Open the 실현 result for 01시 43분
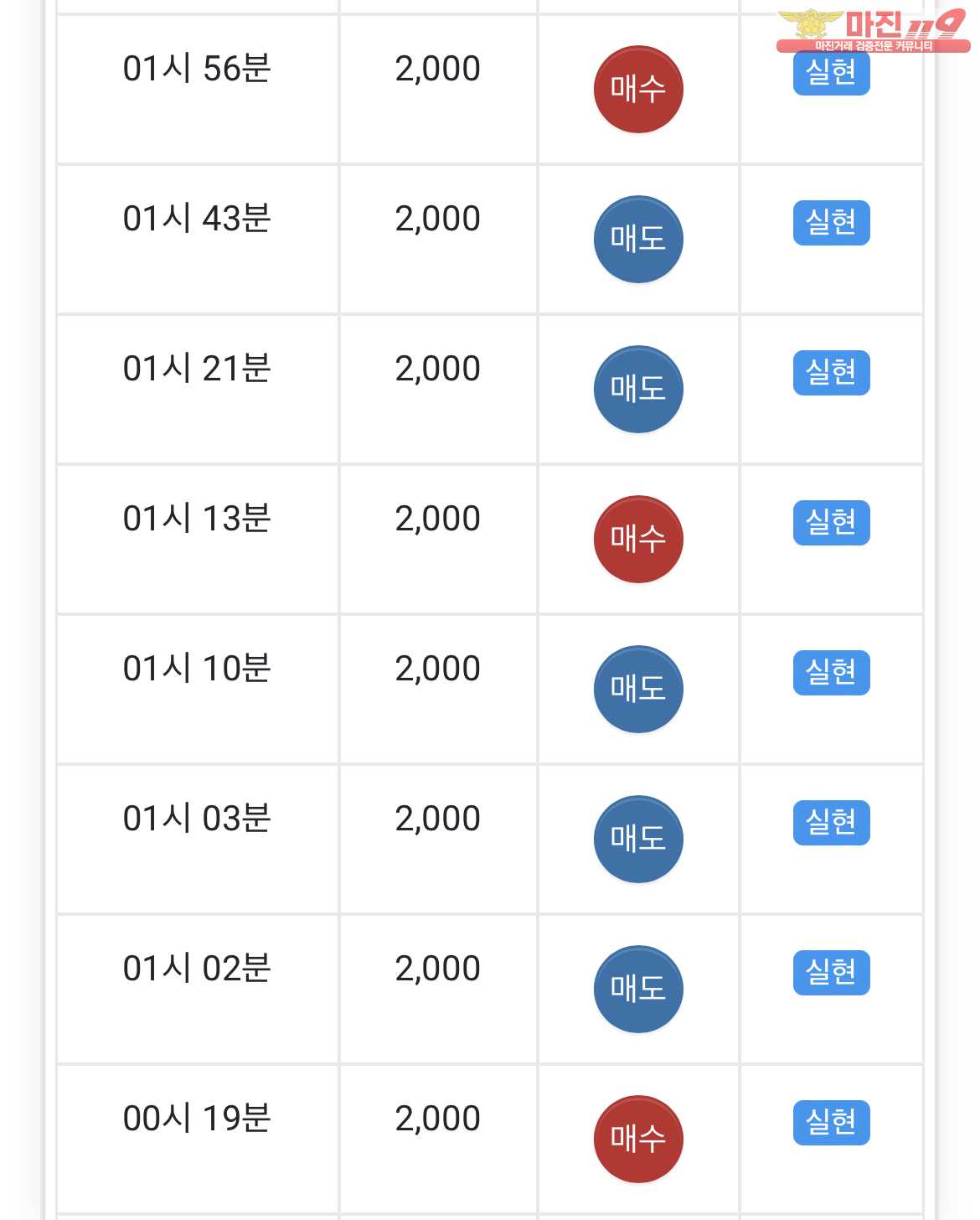Image resolution: width=980 pixels, height=1220 pixels. [x=831, y=223]
